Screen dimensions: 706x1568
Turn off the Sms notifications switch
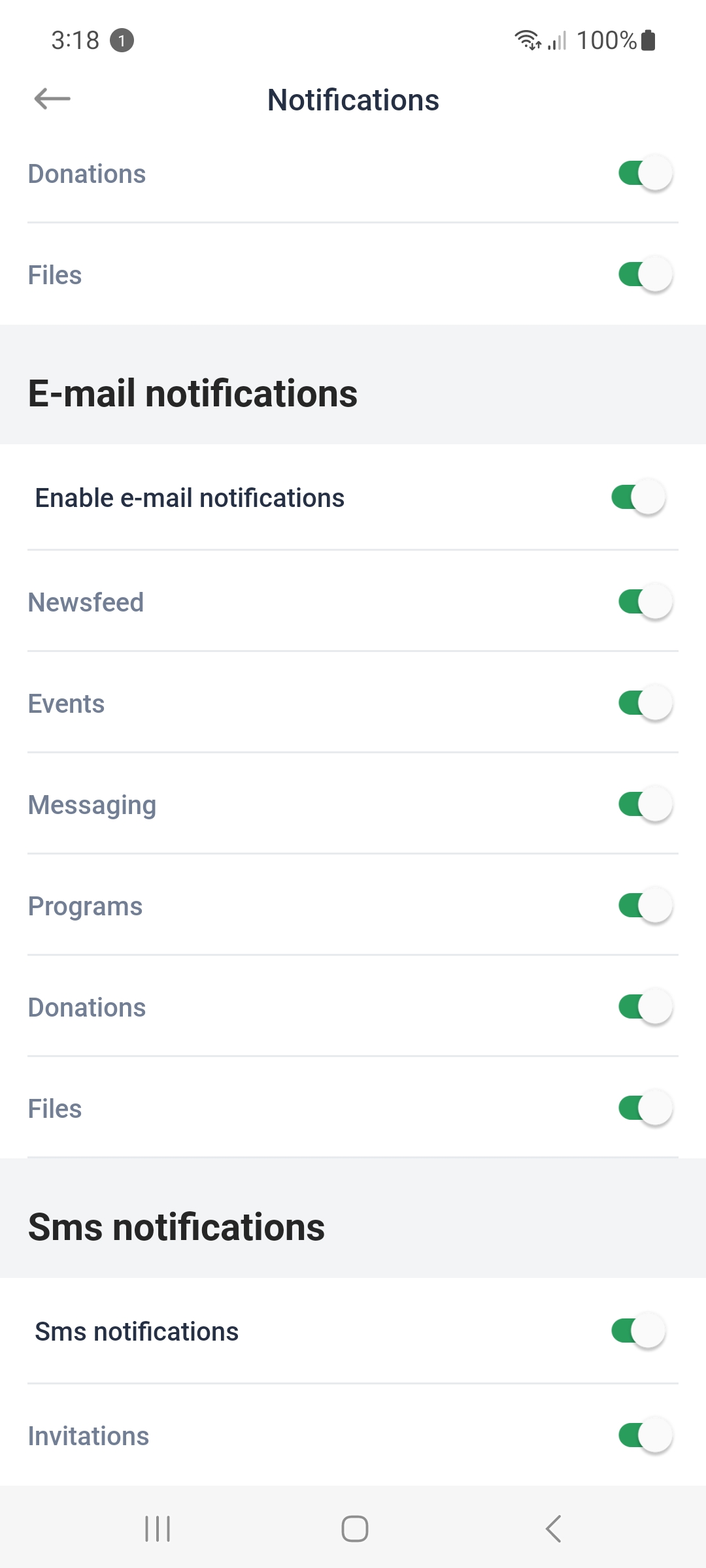point(639,1331)
